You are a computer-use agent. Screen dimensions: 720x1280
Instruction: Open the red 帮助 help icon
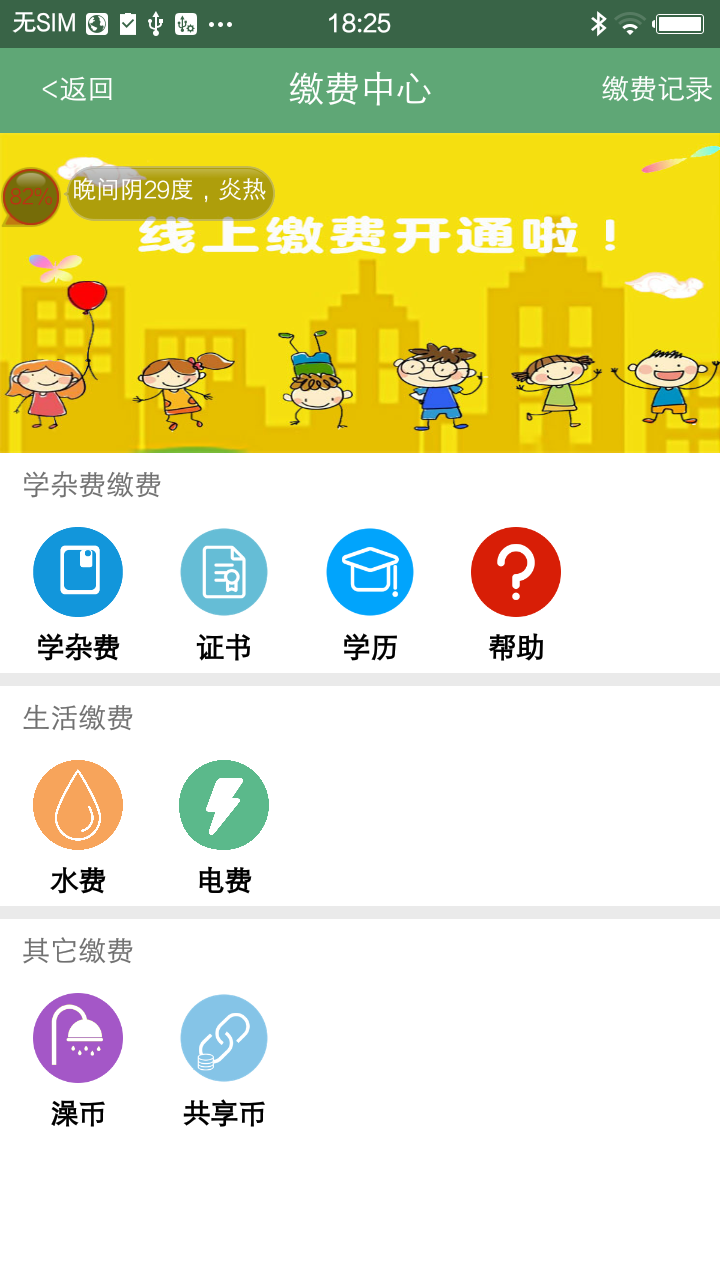click(516, 571)
